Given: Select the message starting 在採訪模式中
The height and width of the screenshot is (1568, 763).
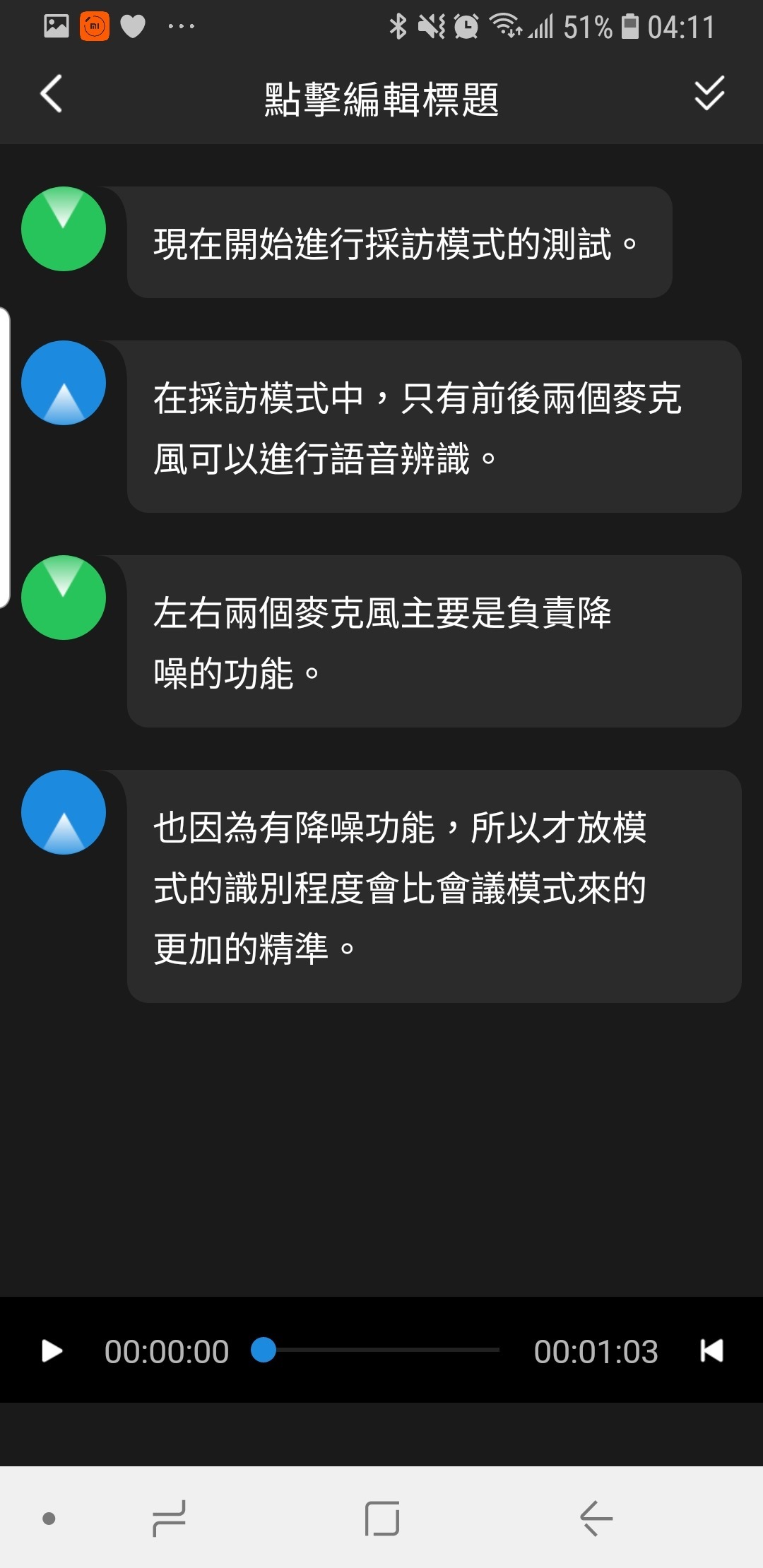Looking at the screenshot, I should 434,427.
